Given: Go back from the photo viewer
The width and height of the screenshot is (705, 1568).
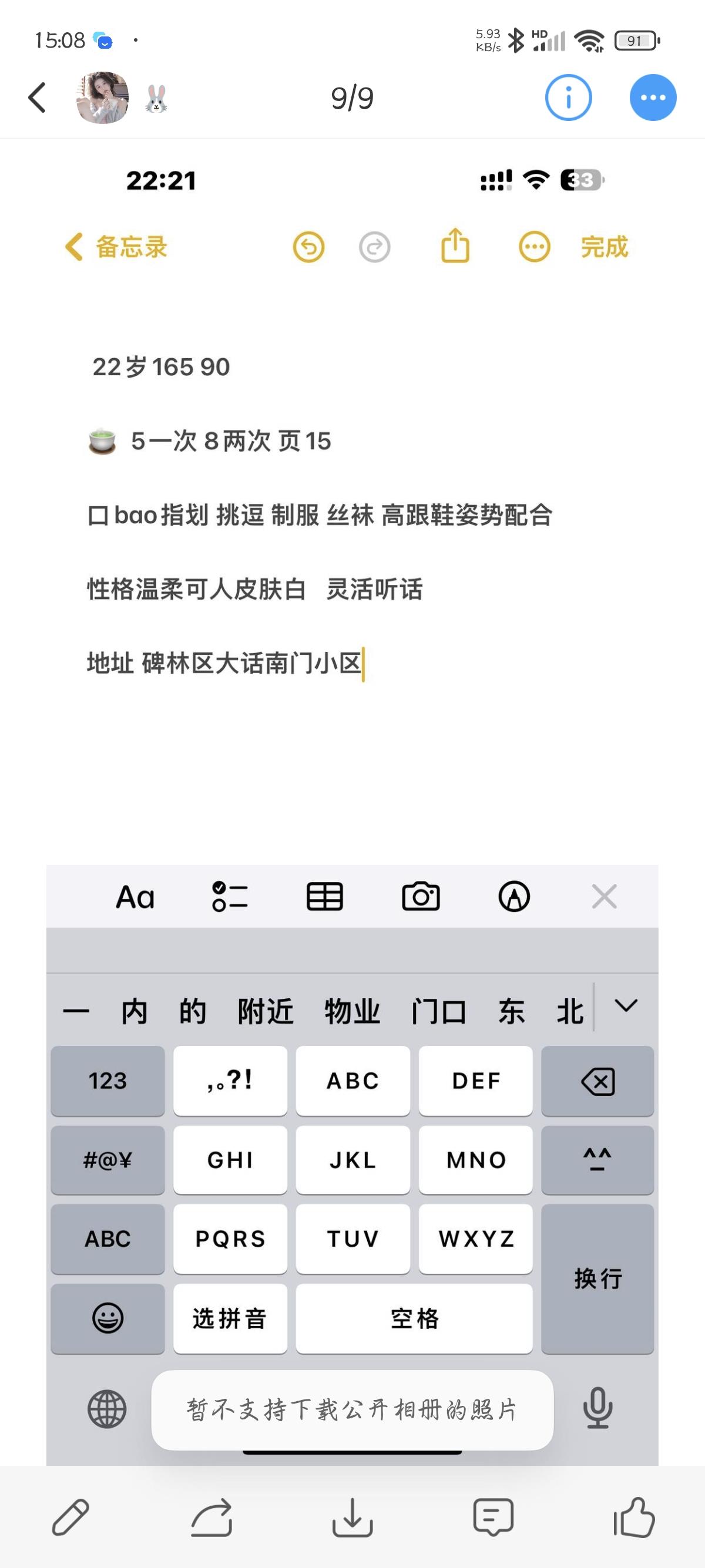Looking at the screenshot, I should (38, 97).
